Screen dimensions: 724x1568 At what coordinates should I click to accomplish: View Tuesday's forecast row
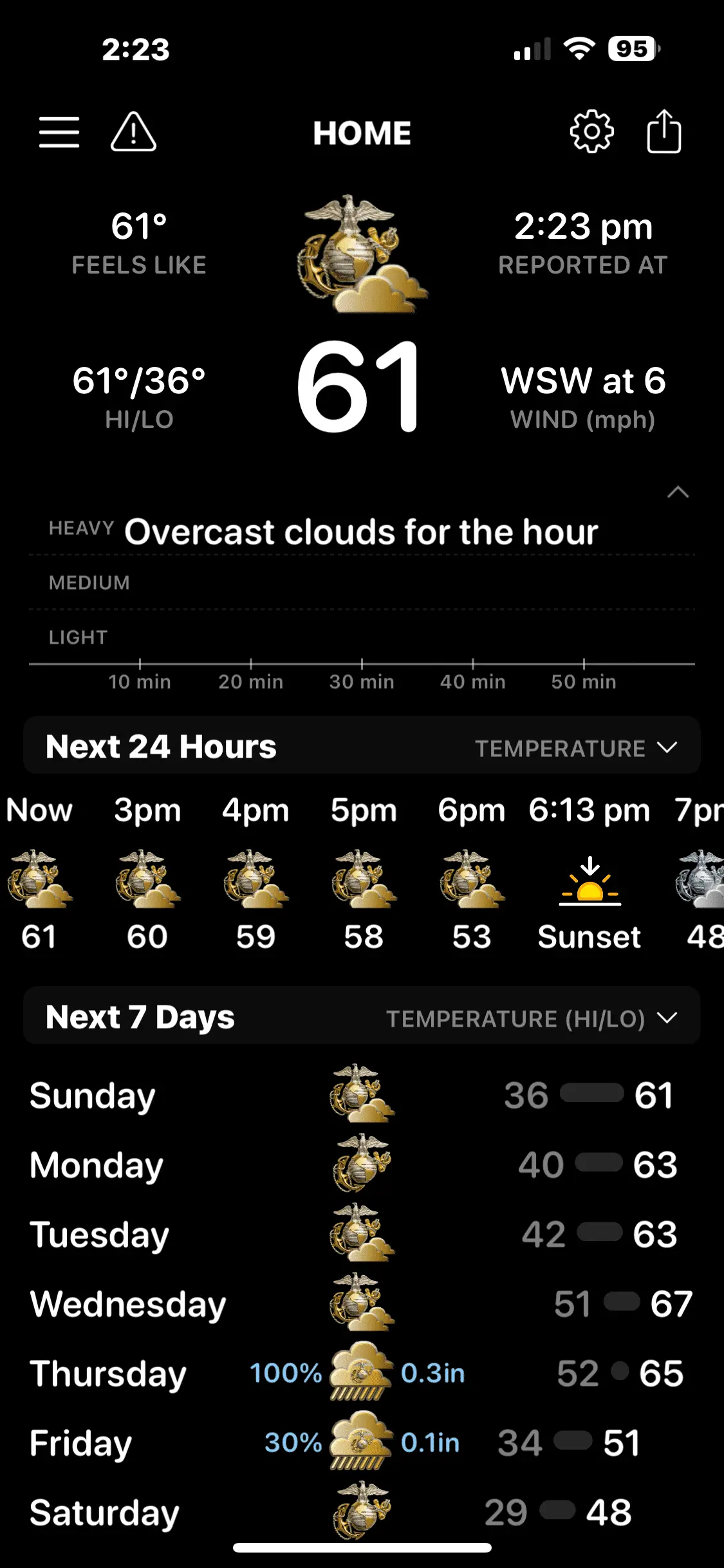pyautogui.click(x=362, y=1234)
